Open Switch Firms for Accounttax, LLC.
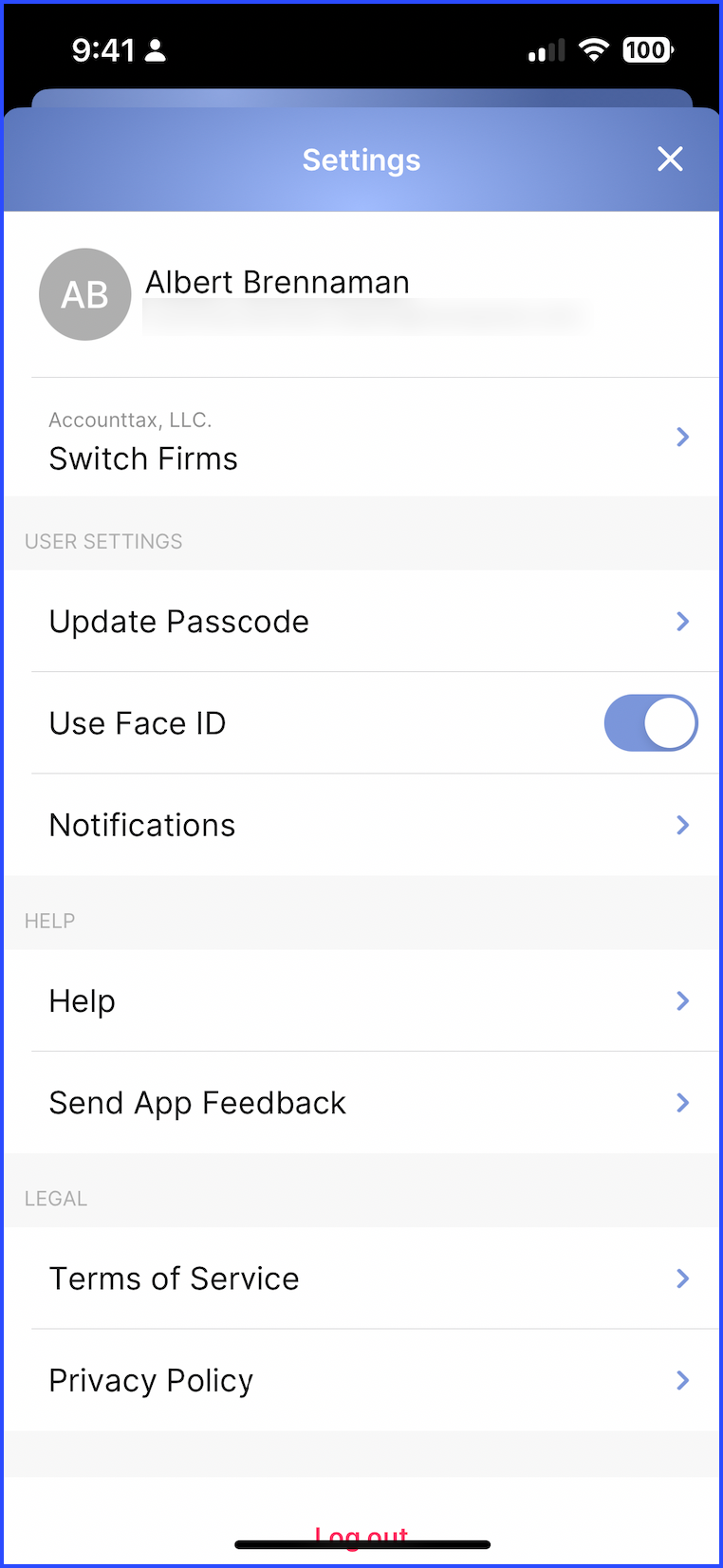The height and width of the screenshot is (1568, 723). coord(361,439)
